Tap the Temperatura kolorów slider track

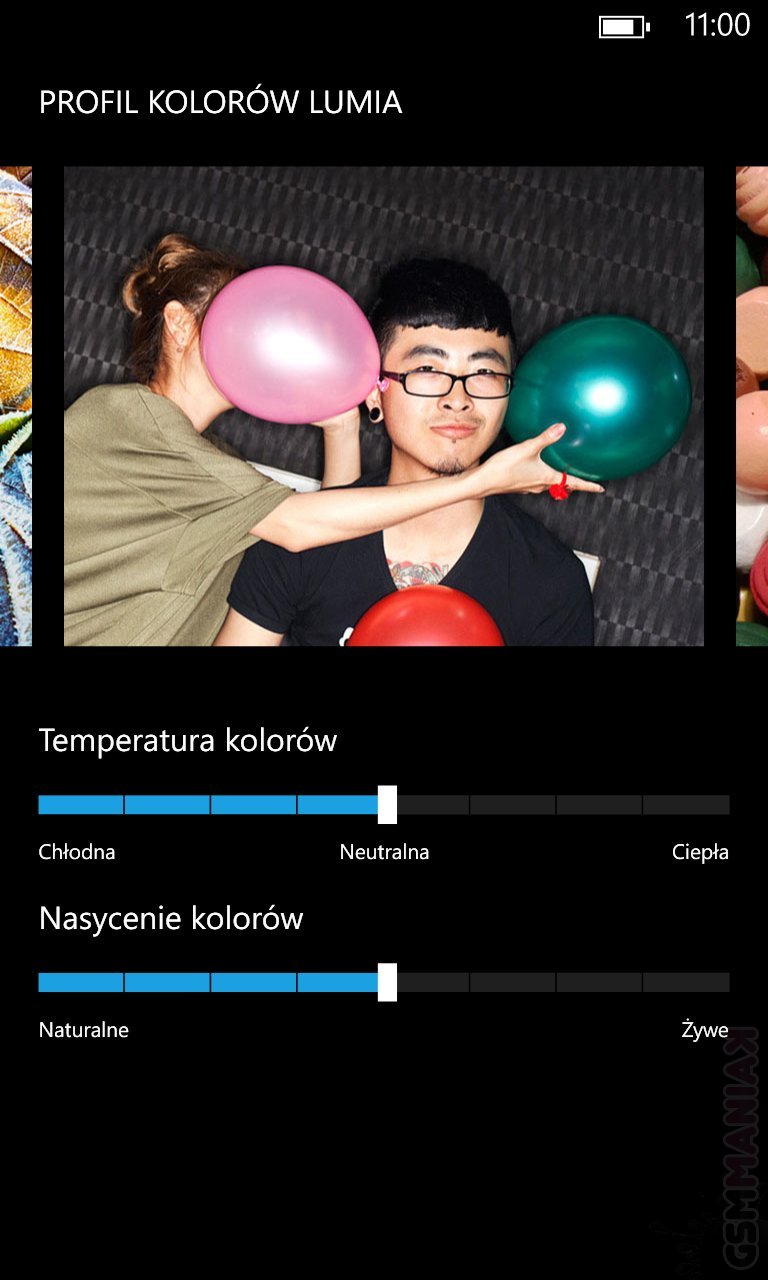click(384, 805)
